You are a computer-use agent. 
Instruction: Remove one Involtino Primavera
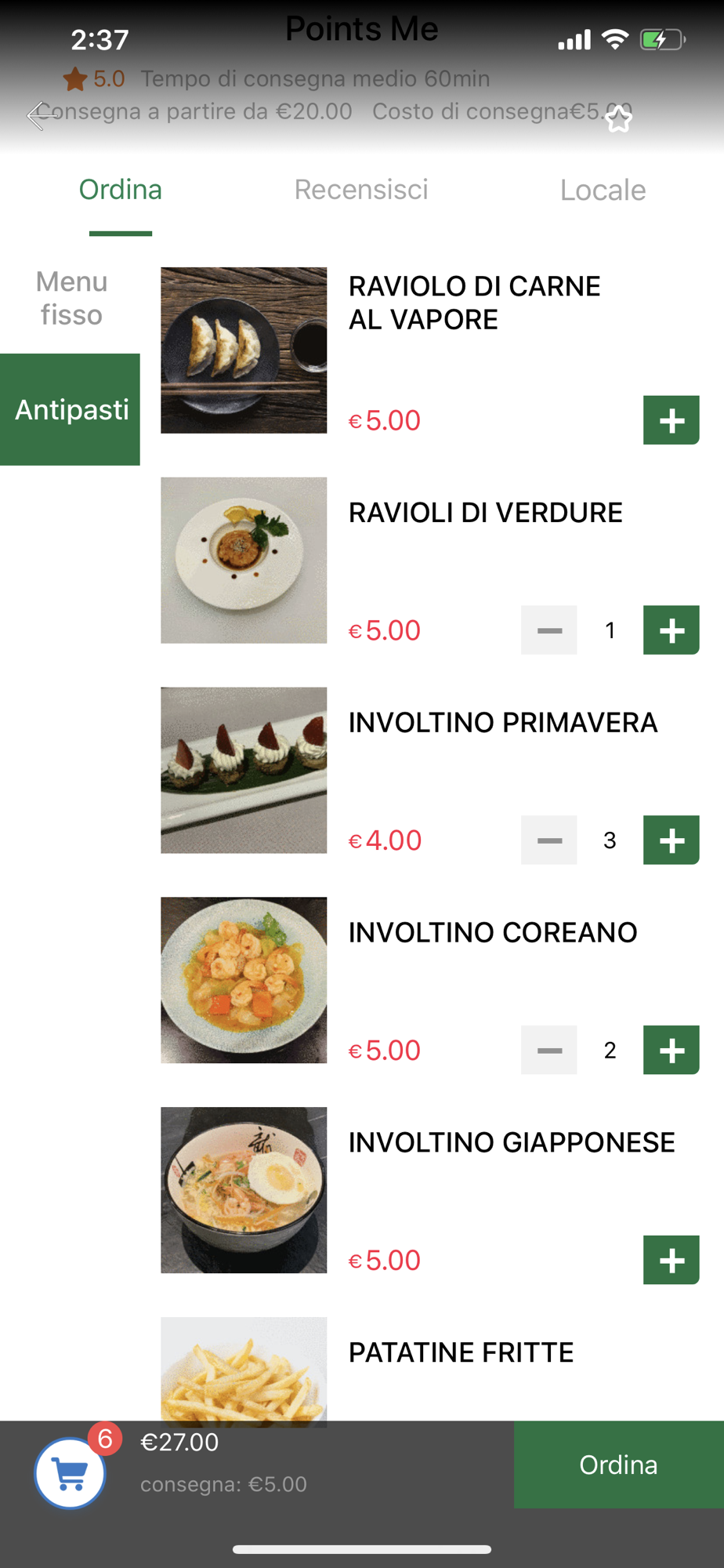(x=548, y=840)
